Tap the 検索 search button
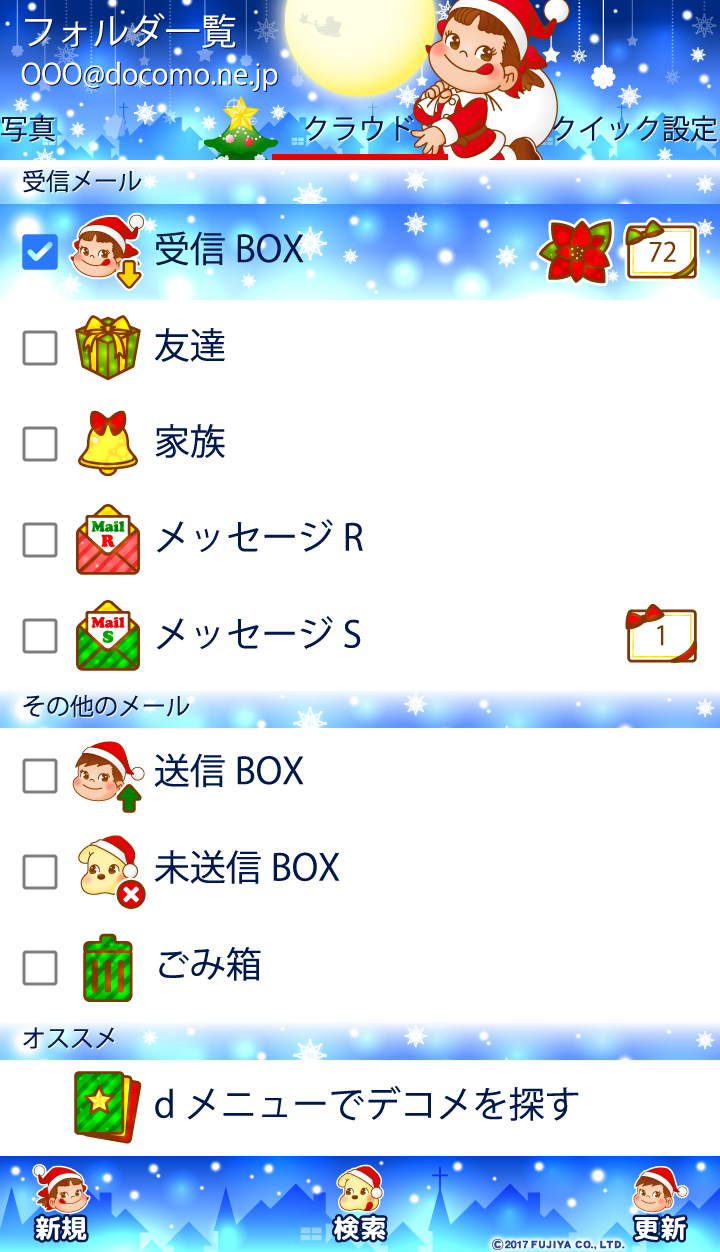This screenshot has height=1252, width=720. [360, 1205]
